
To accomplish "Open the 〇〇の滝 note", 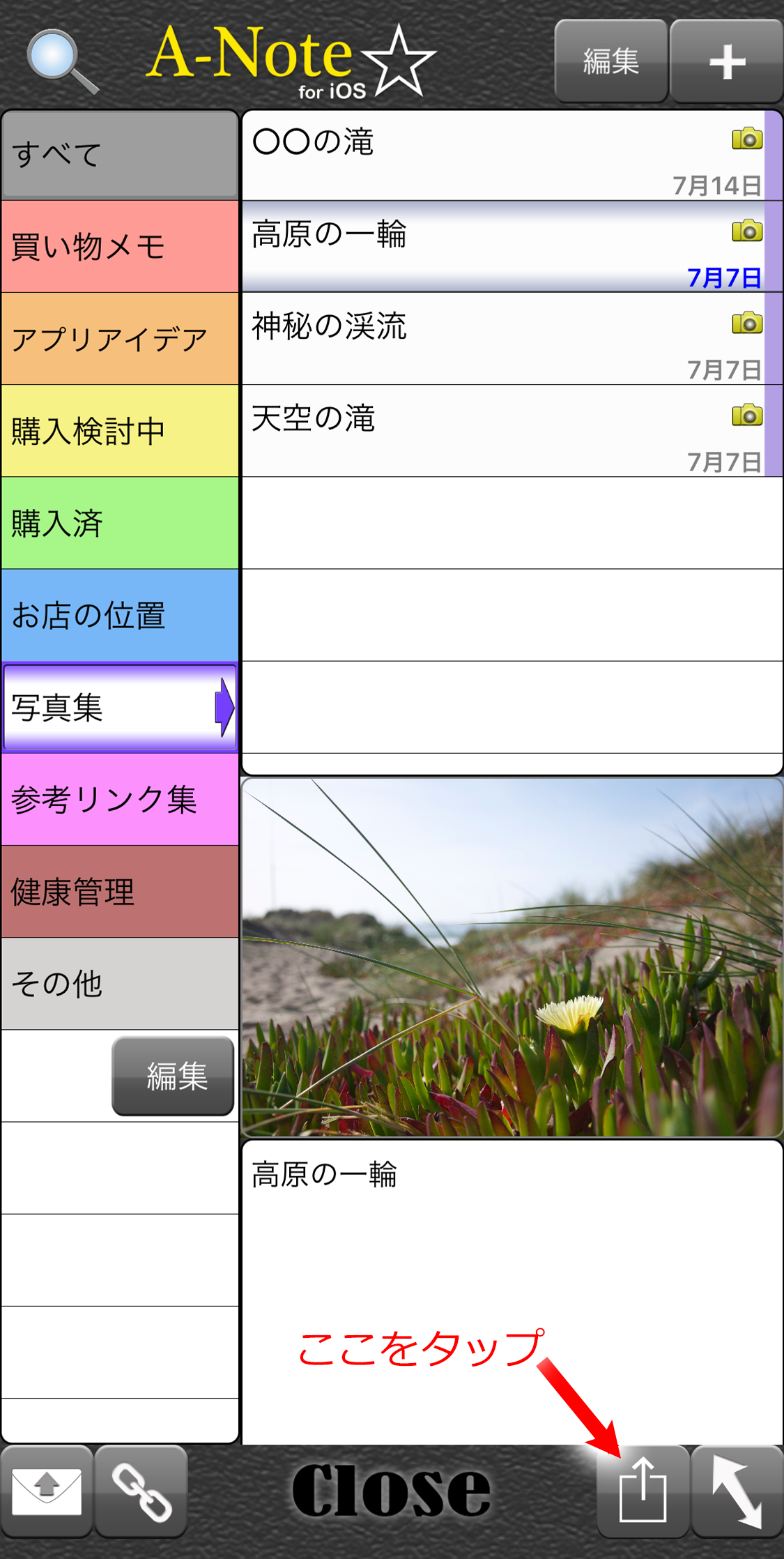I will point(502,156).
